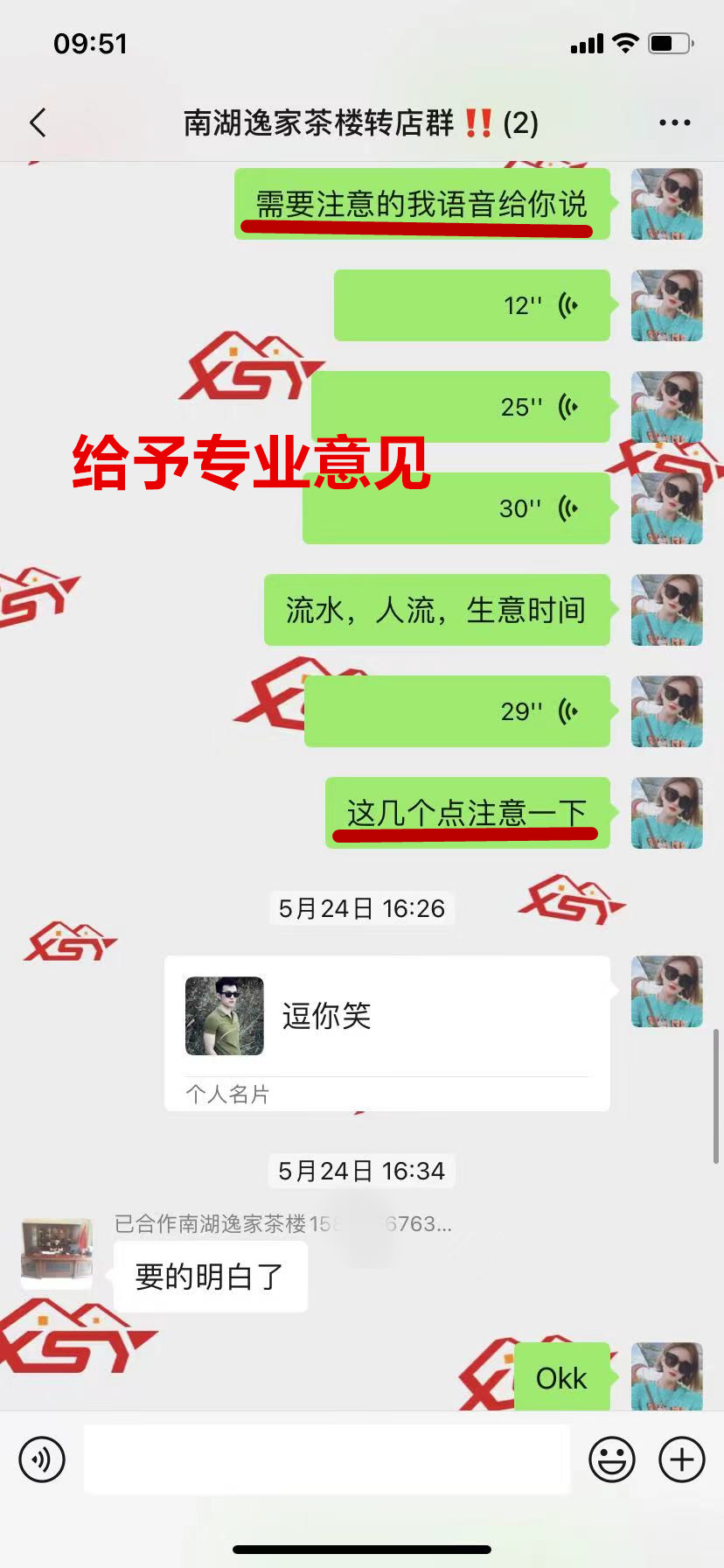Image resolution: width=724 pixels, height=1568 pixels.
Task: Tap the message text field
Action: 326,1459
